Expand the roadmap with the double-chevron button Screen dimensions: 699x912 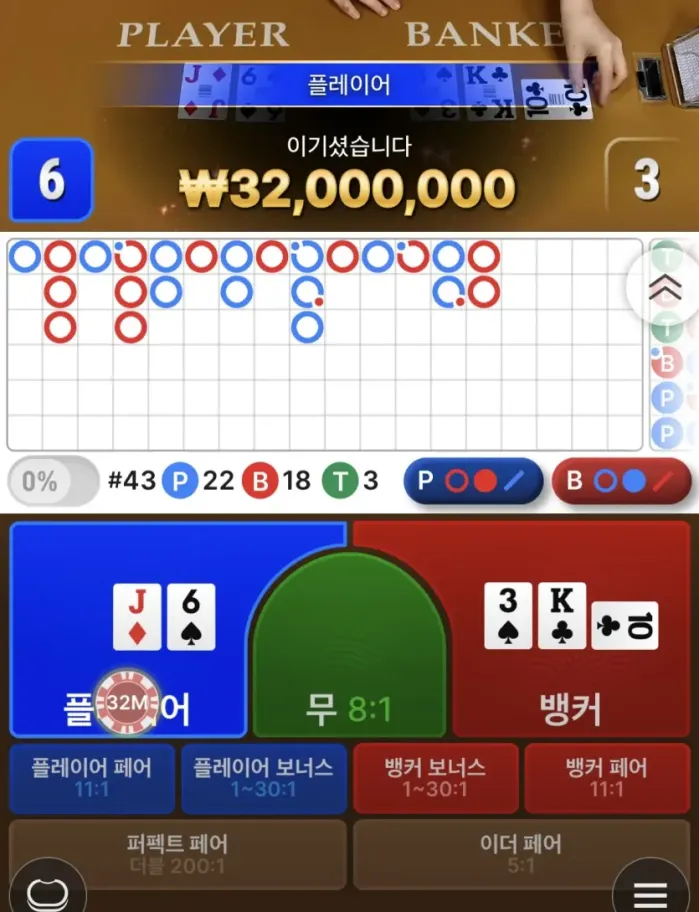665,288
